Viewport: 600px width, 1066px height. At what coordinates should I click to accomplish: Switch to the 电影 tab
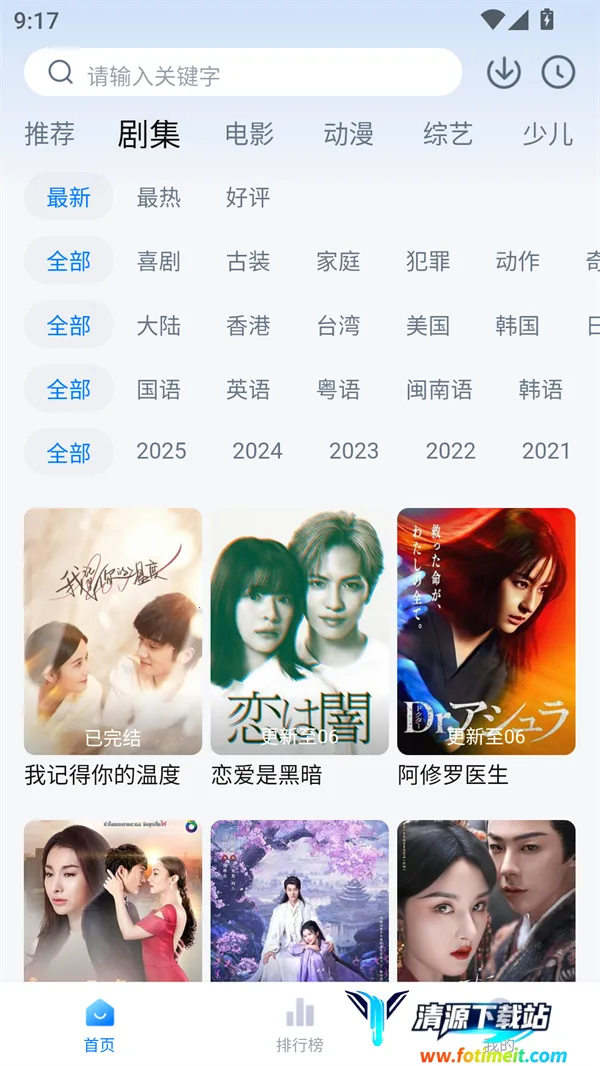249,134
